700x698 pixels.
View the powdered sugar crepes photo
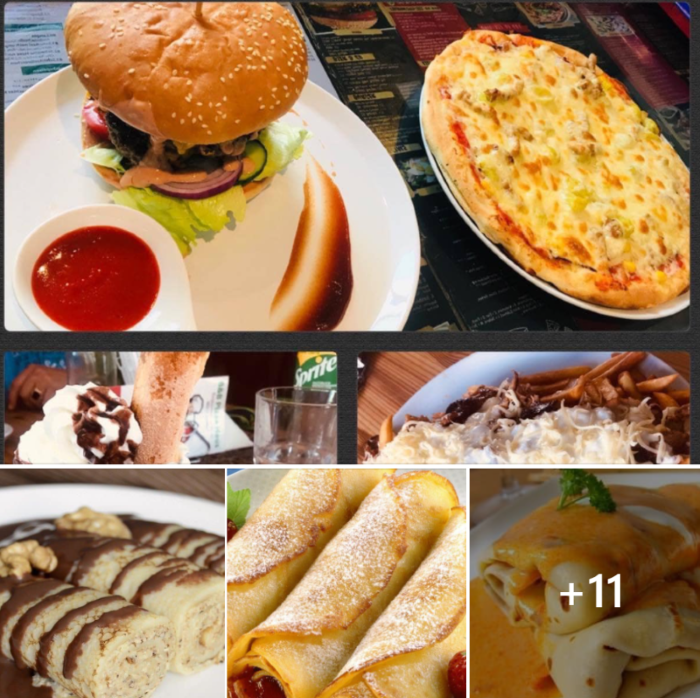pyautogui.click(x=346, y=584)
